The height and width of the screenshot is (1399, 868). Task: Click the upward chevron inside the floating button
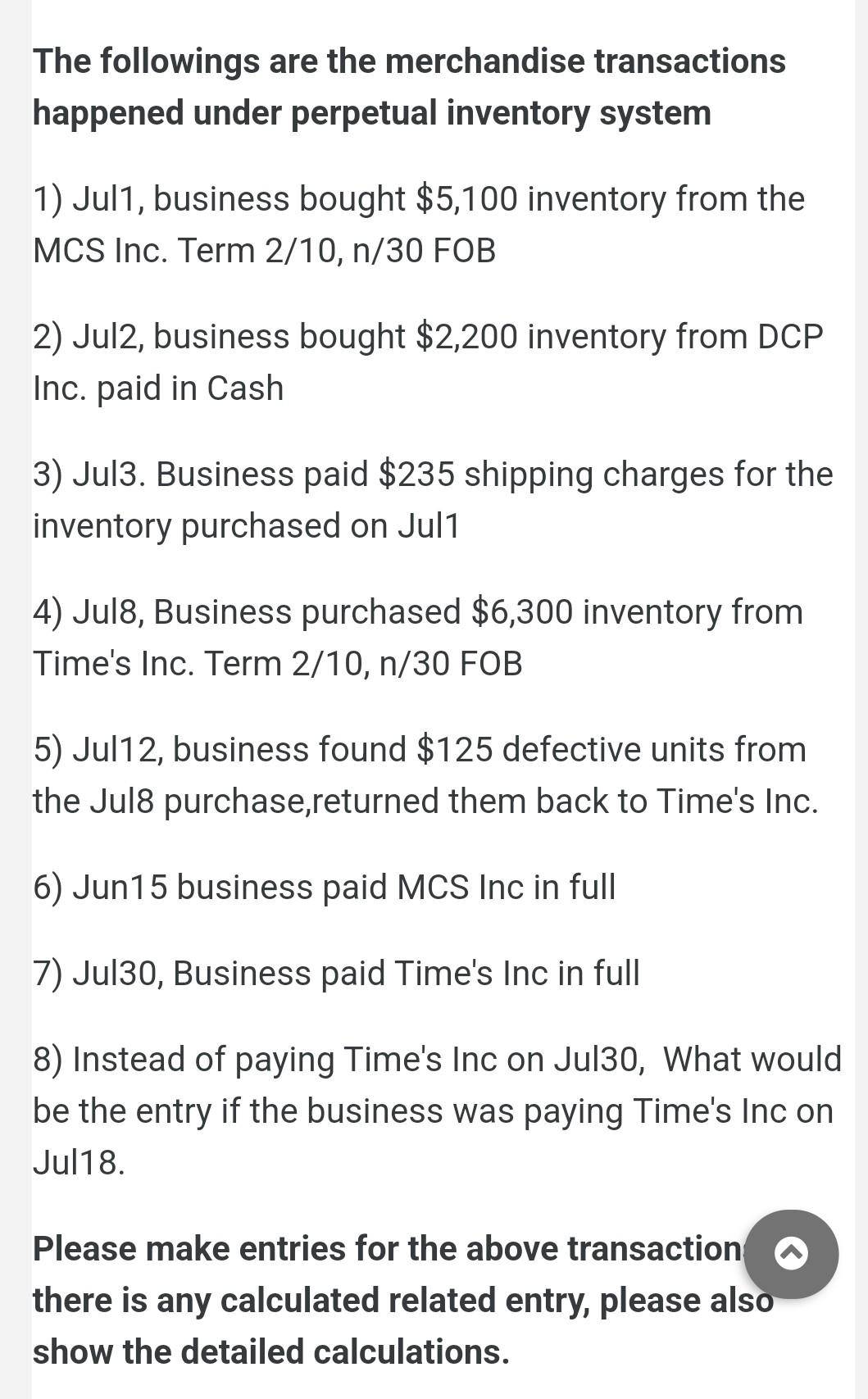coord(789,1252)
